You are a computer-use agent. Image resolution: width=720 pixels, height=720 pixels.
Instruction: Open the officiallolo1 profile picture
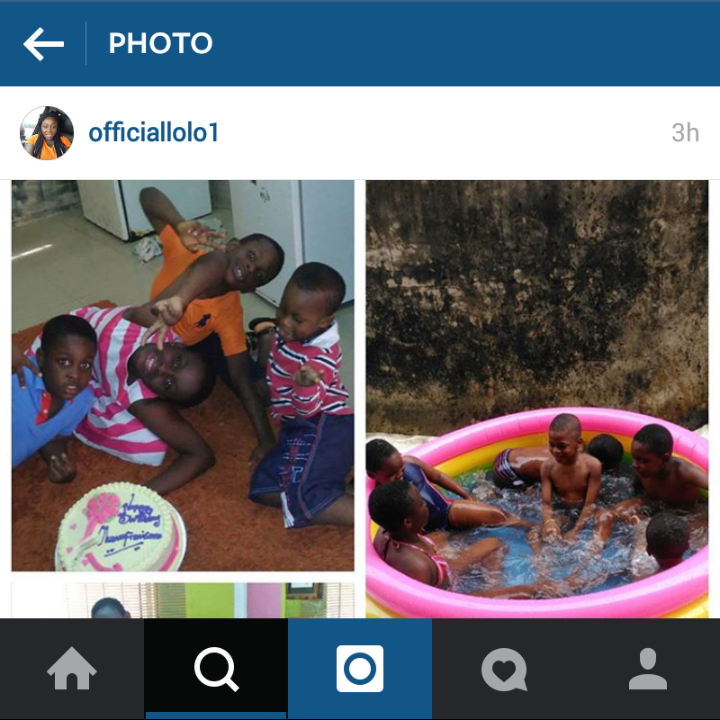point(47,133)
